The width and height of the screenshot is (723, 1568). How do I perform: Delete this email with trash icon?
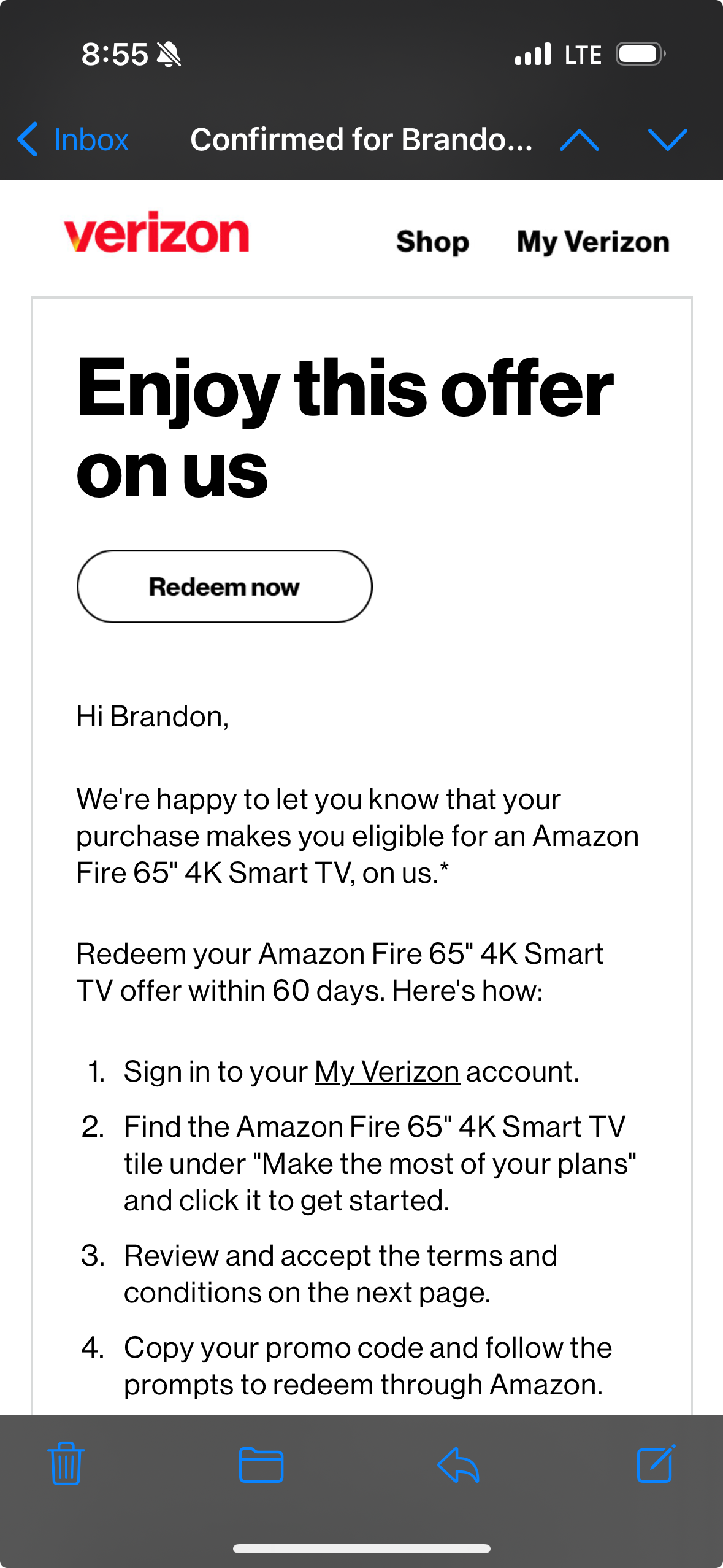point(66,1463)
